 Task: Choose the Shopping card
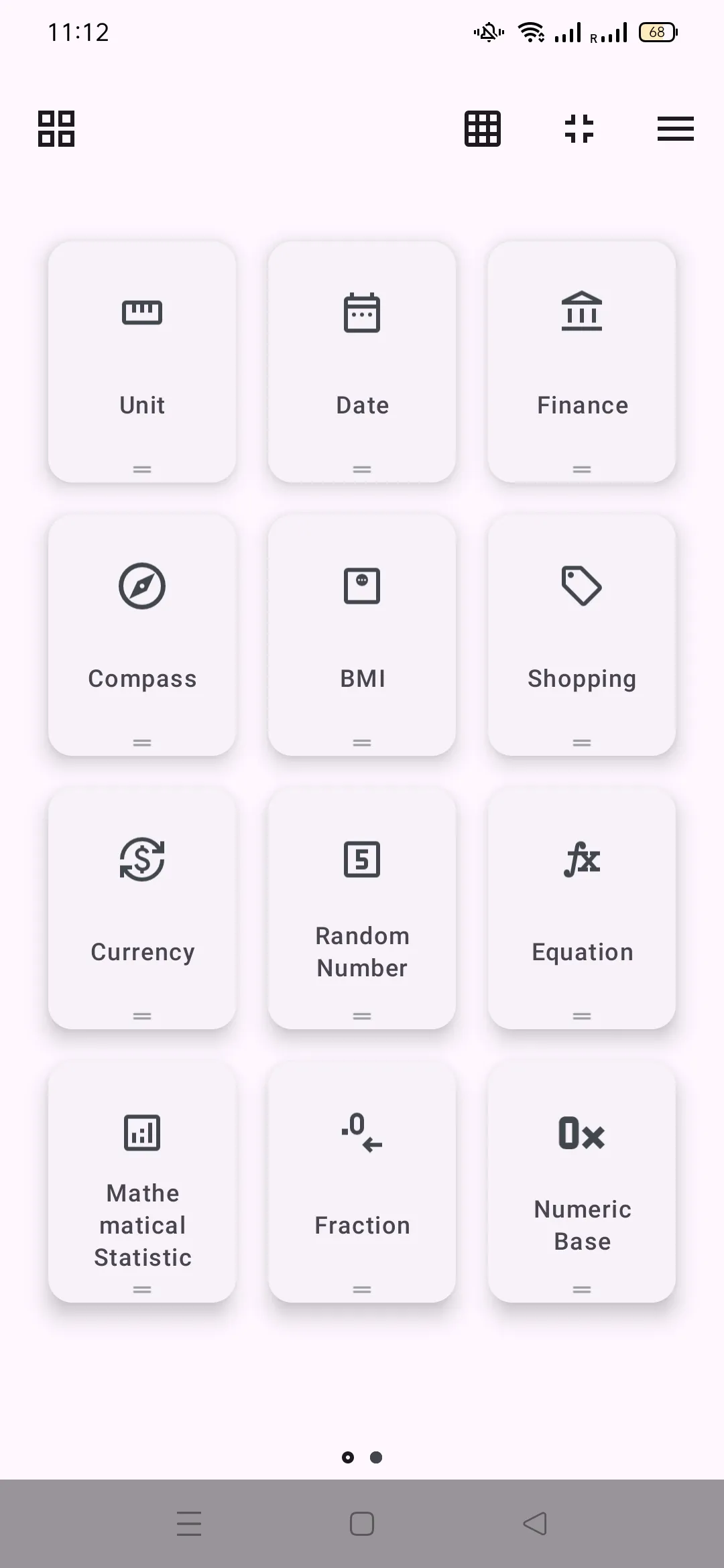click(x=582, y=635)
